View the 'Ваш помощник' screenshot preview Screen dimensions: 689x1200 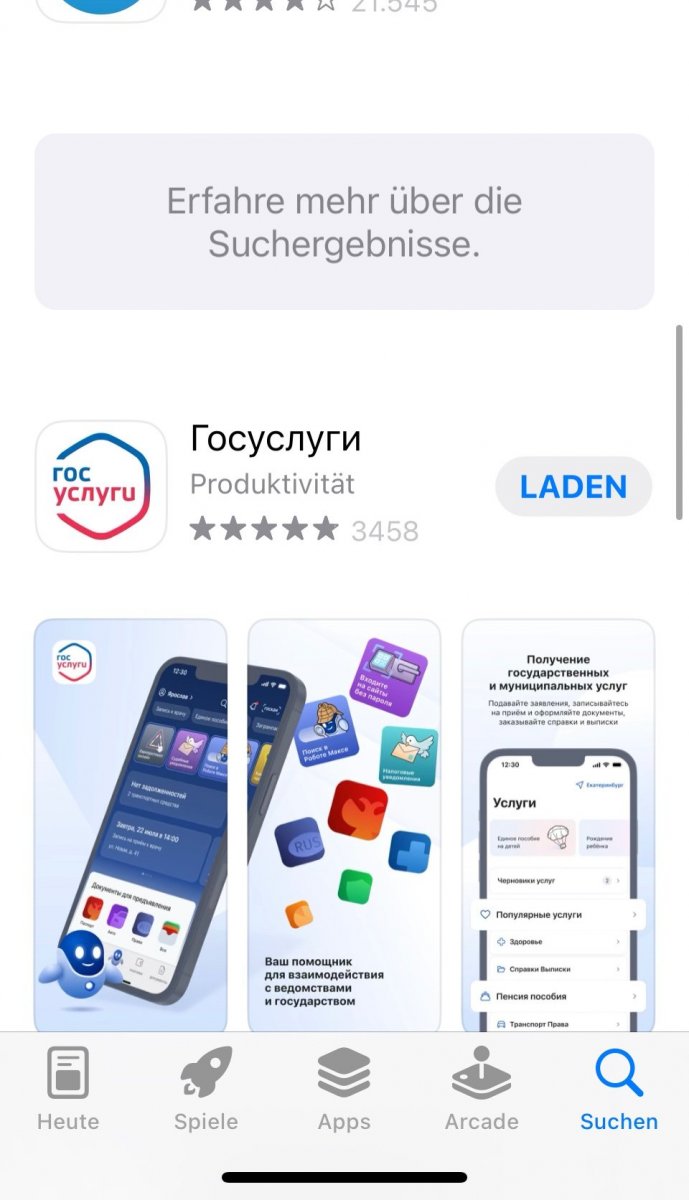pyautogui.click(x=344, y=825)
